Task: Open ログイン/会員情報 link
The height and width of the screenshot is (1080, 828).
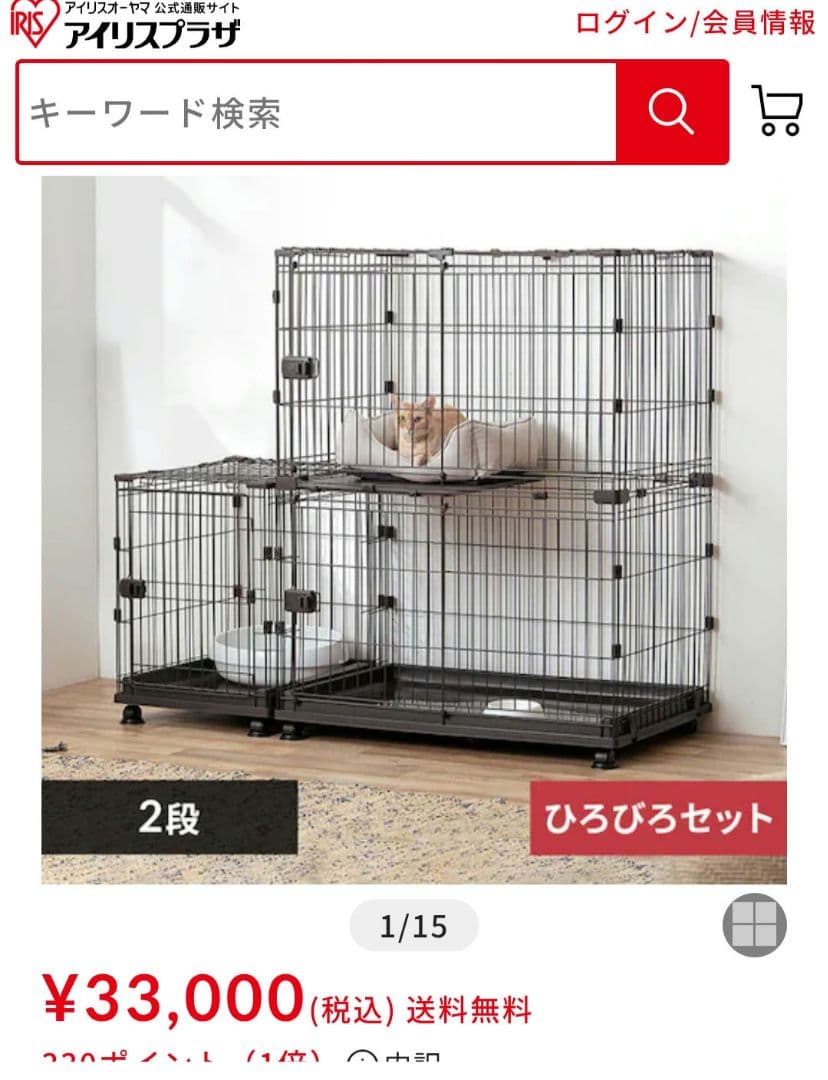Action: 696,23
